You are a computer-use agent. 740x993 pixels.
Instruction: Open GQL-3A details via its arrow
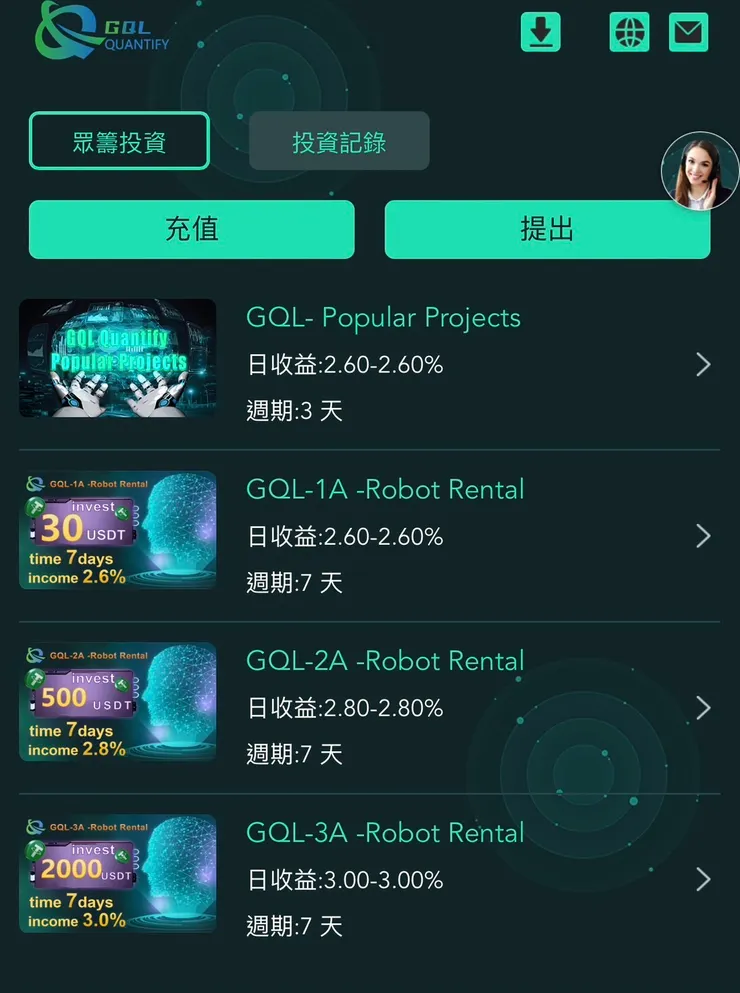pyautogui.click(x=703, y=879)
